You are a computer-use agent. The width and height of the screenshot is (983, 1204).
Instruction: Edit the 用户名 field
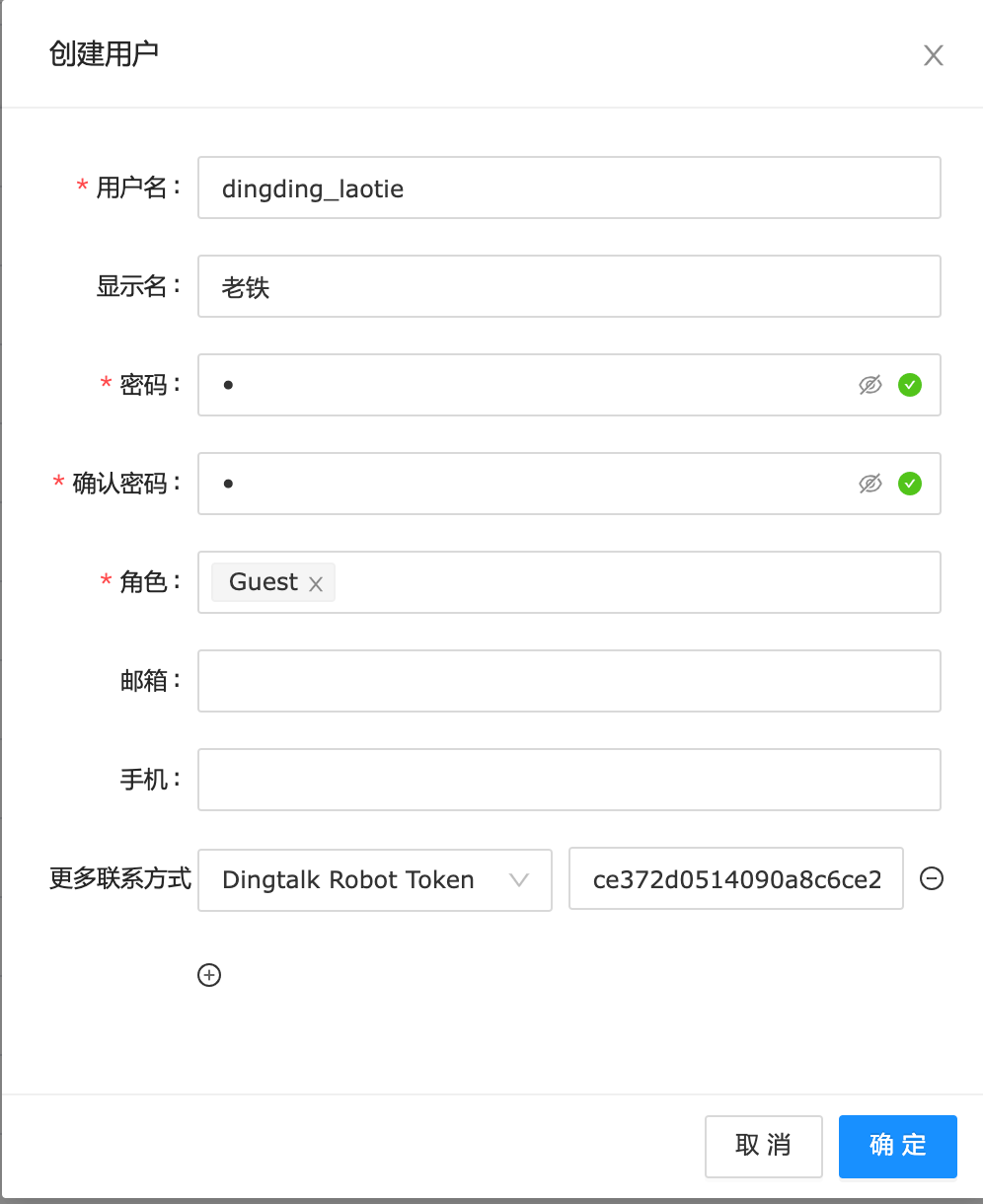click(x=568, y=188)
